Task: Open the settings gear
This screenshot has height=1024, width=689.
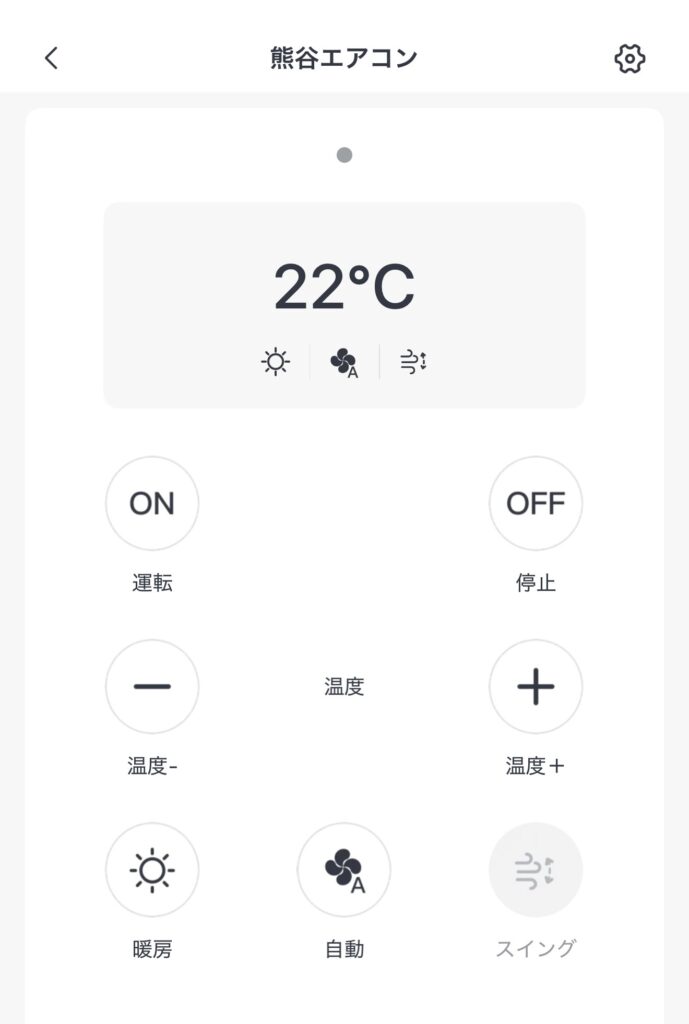Action: [x=629, y=58]
